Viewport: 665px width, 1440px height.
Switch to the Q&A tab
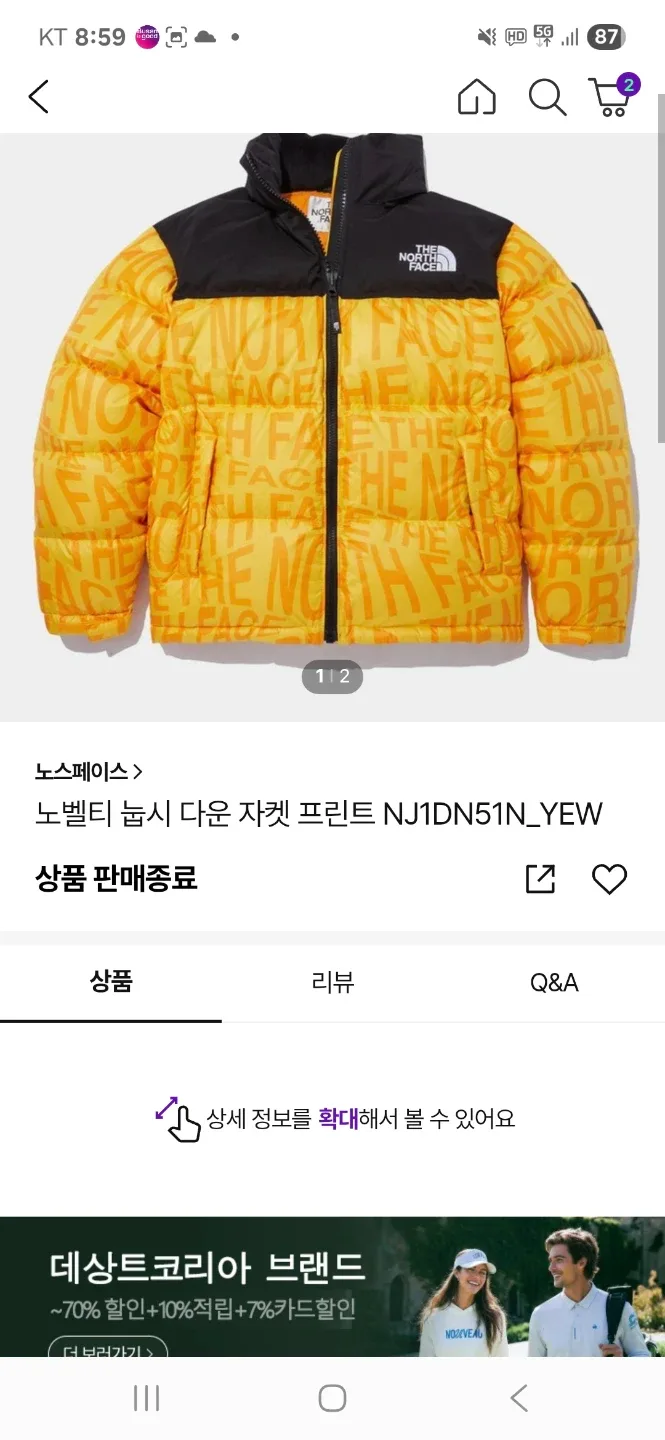[554, 982]
